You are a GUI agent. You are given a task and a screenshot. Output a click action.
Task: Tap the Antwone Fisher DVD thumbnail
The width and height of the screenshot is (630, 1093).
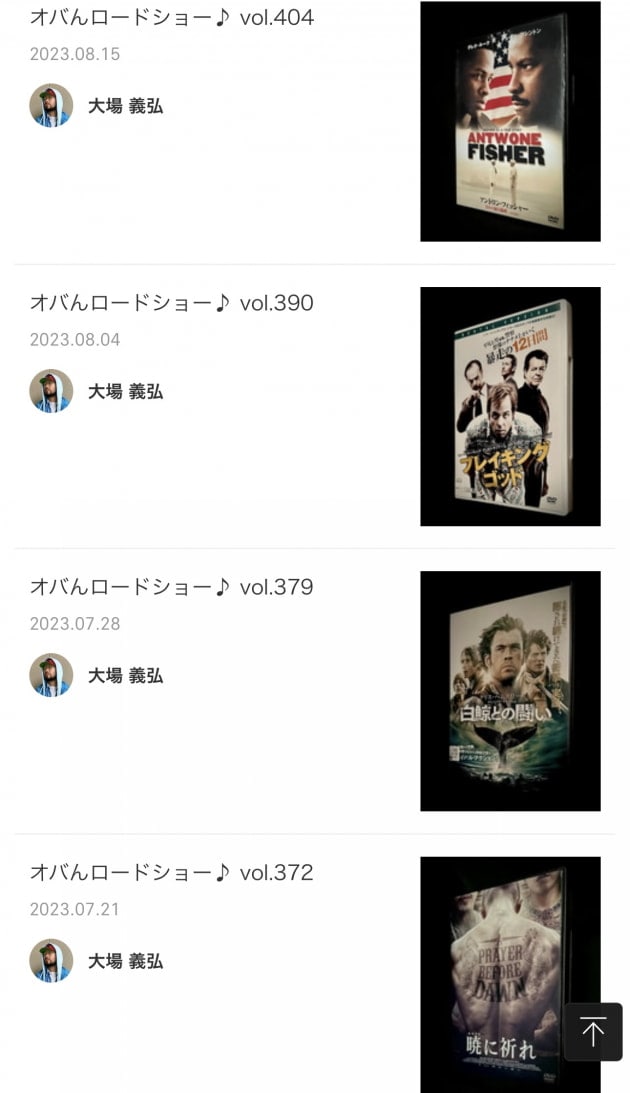click(510, 121)
